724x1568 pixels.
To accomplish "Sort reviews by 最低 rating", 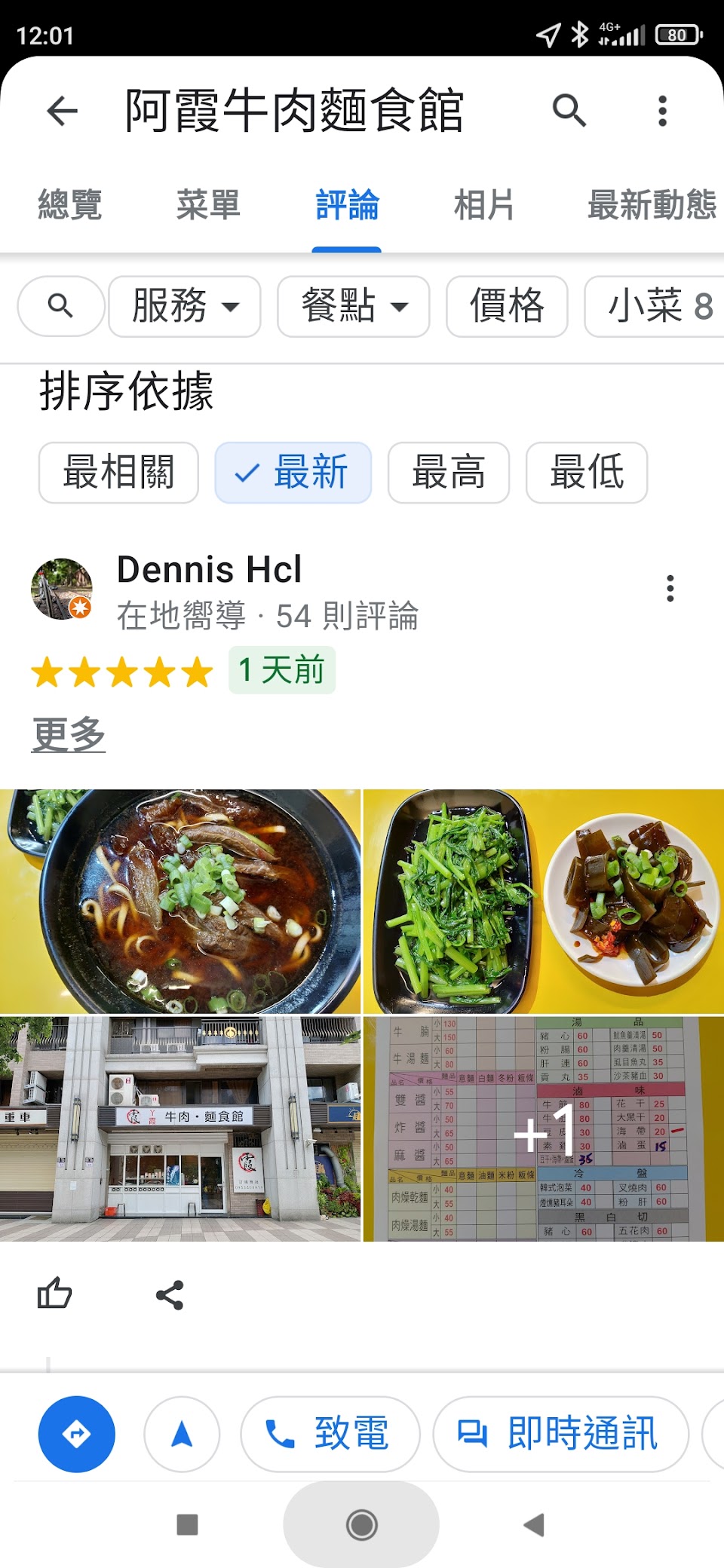I will [x=587, y=473].
